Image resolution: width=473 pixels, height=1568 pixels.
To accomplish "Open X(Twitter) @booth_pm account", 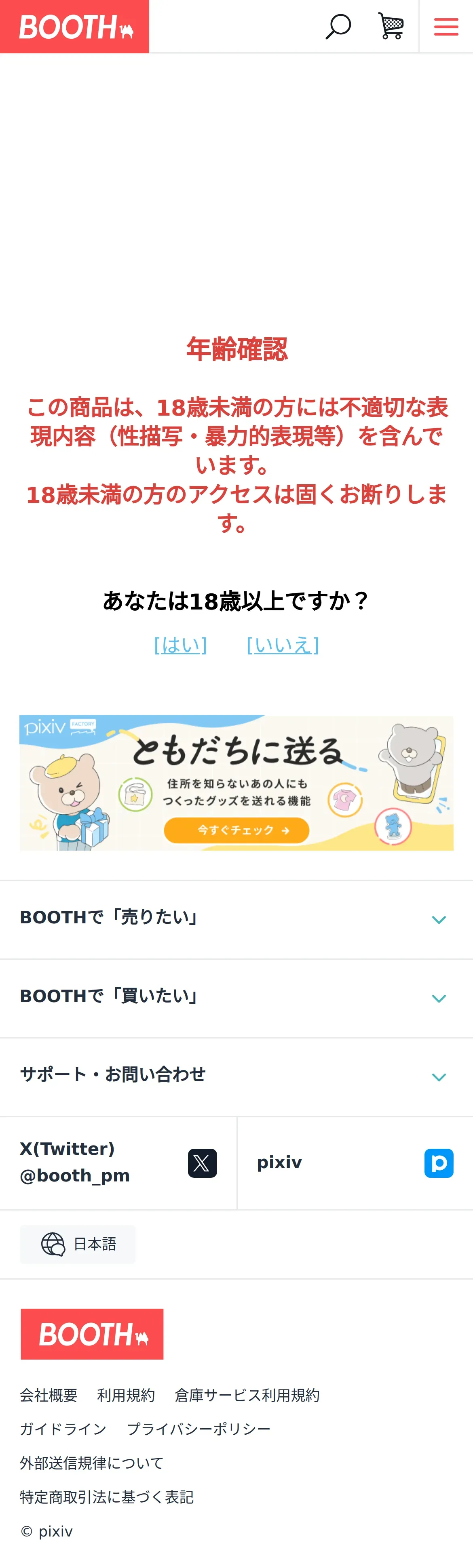I will [118, 1162].
